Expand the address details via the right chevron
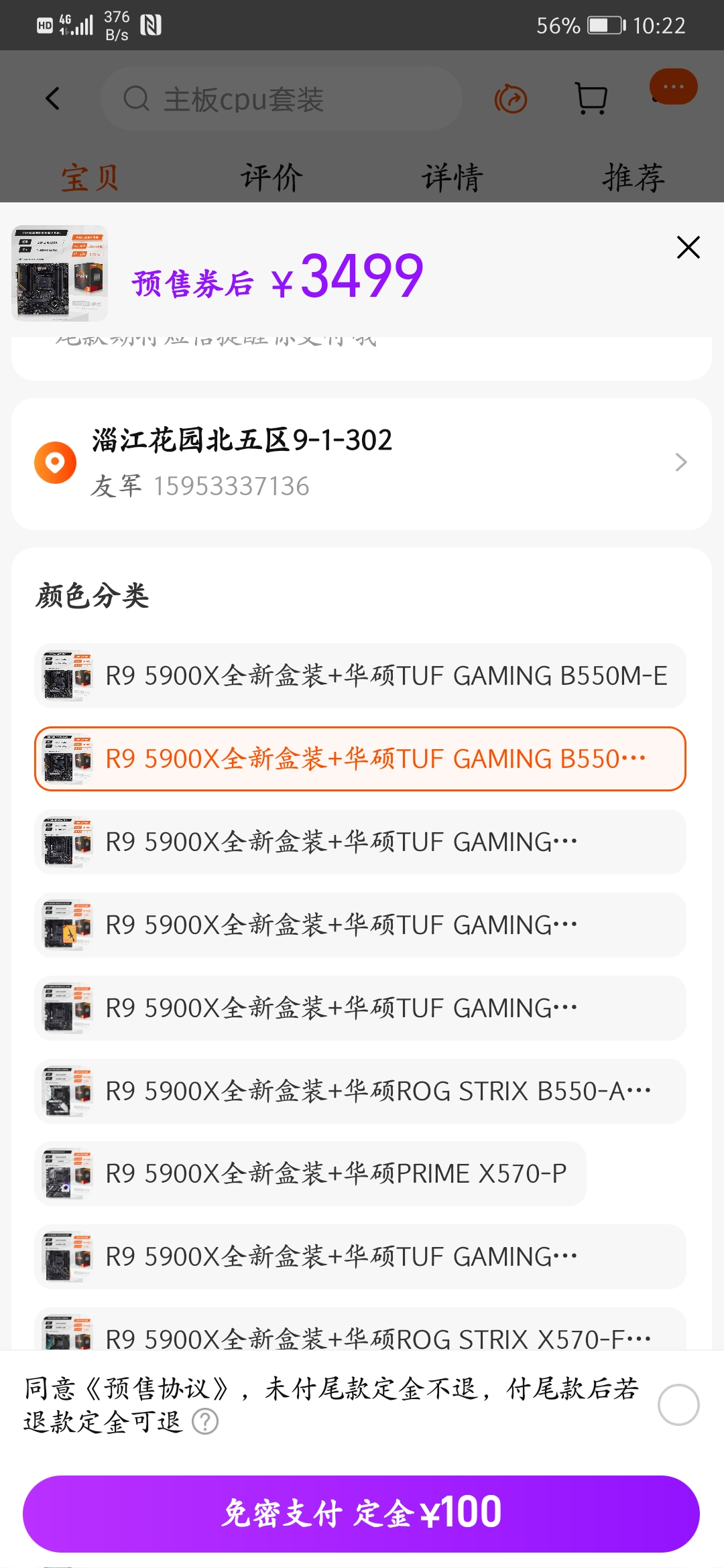724x1568 pixels. 681,462
